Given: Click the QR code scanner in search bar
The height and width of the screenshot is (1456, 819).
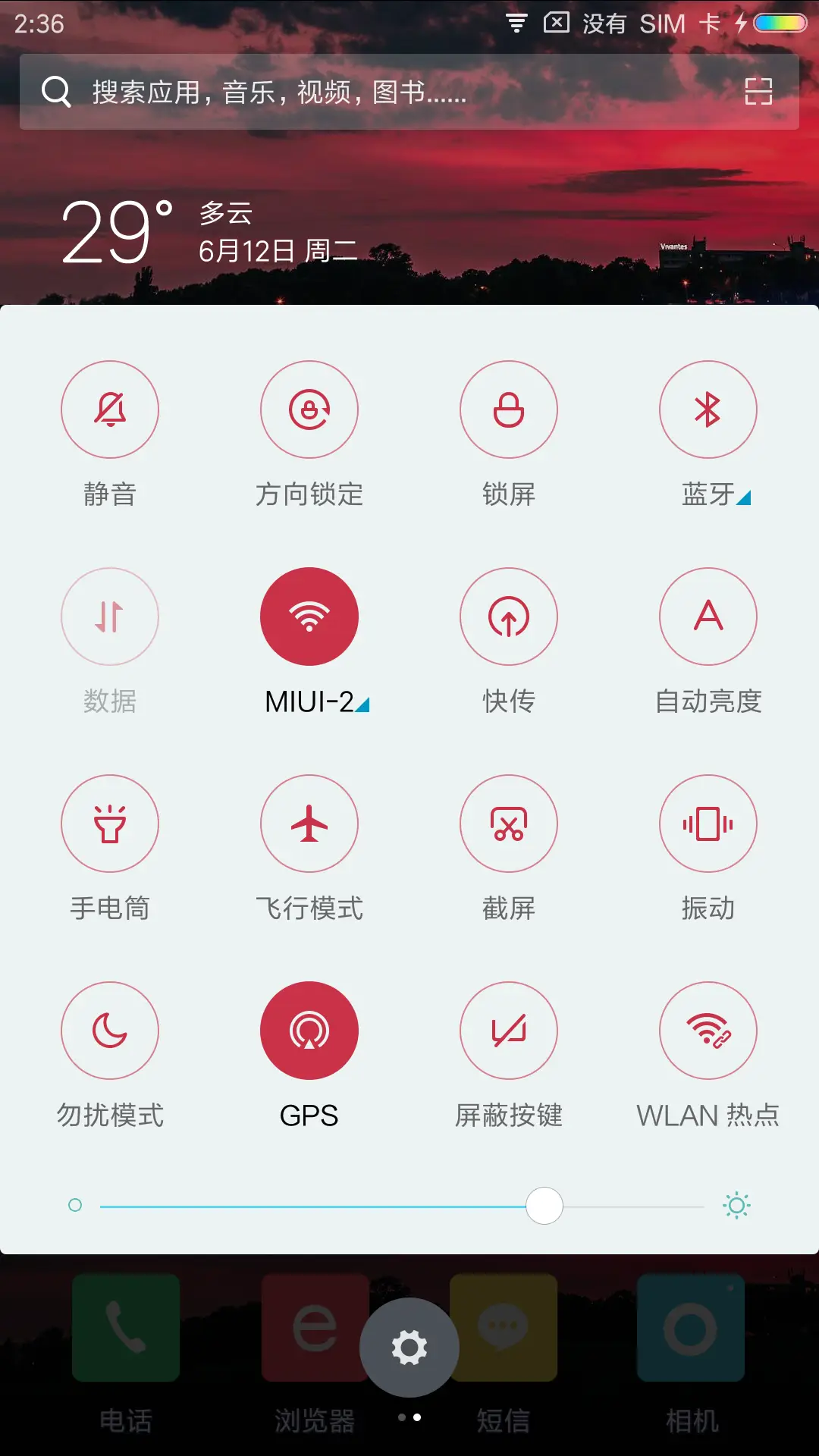Looking at the screenshot, I should click(x=758, y=92).
